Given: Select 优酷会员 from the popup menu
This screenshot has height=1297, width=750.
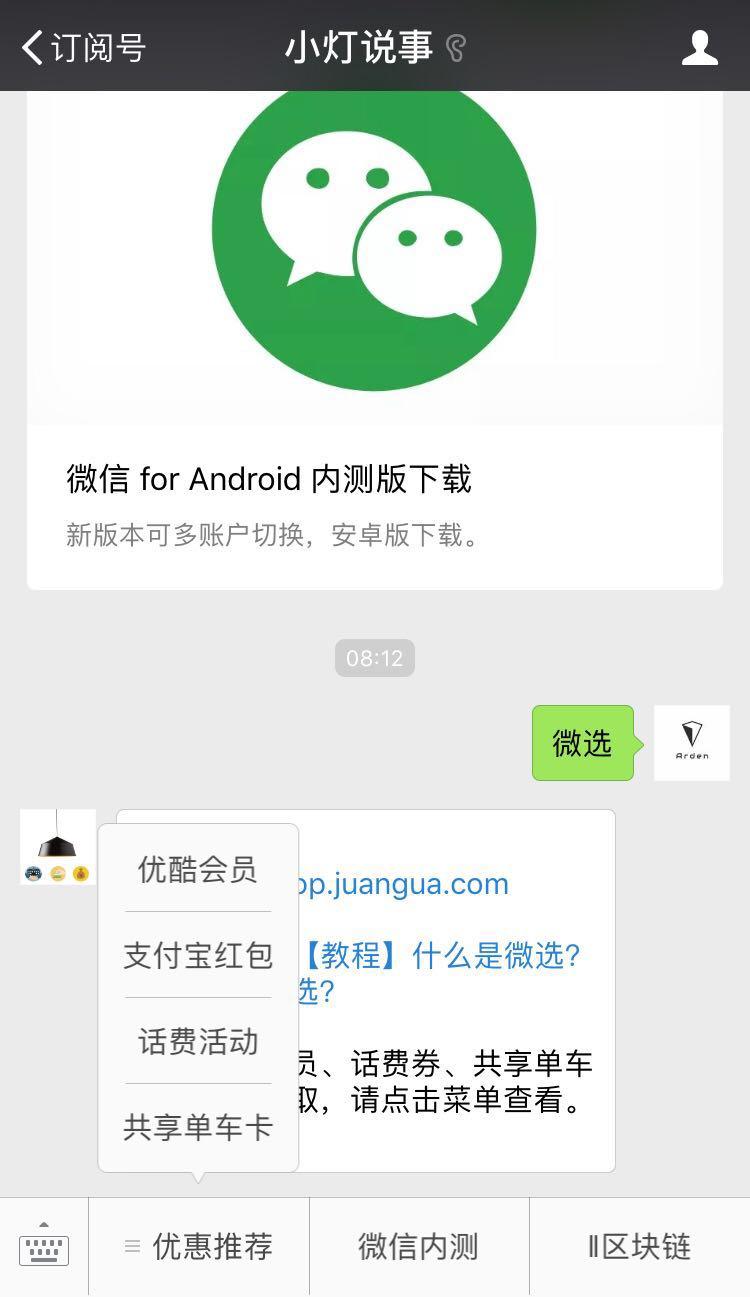Looking at the screenshot, I should 197,869.
